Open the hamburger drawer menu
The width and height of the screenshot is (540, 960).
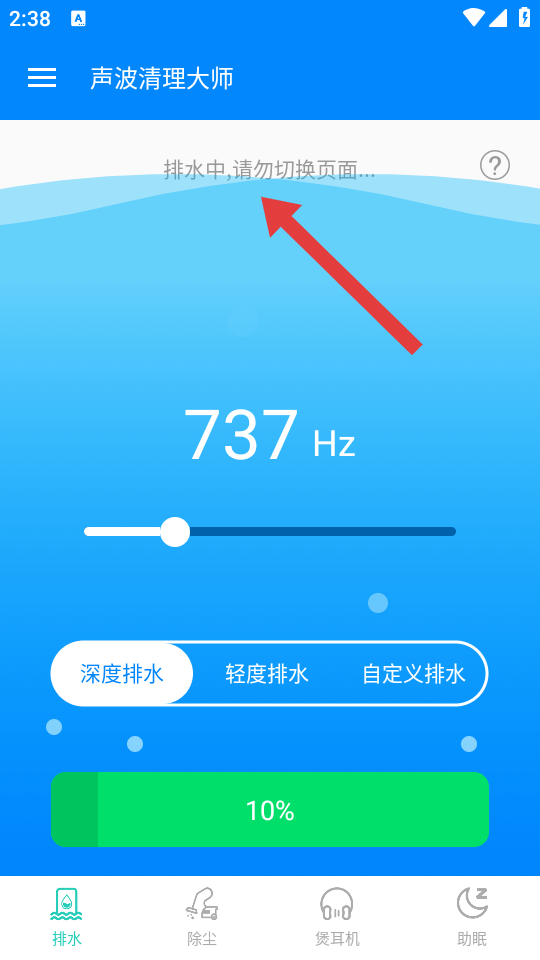tap(42, 78)
